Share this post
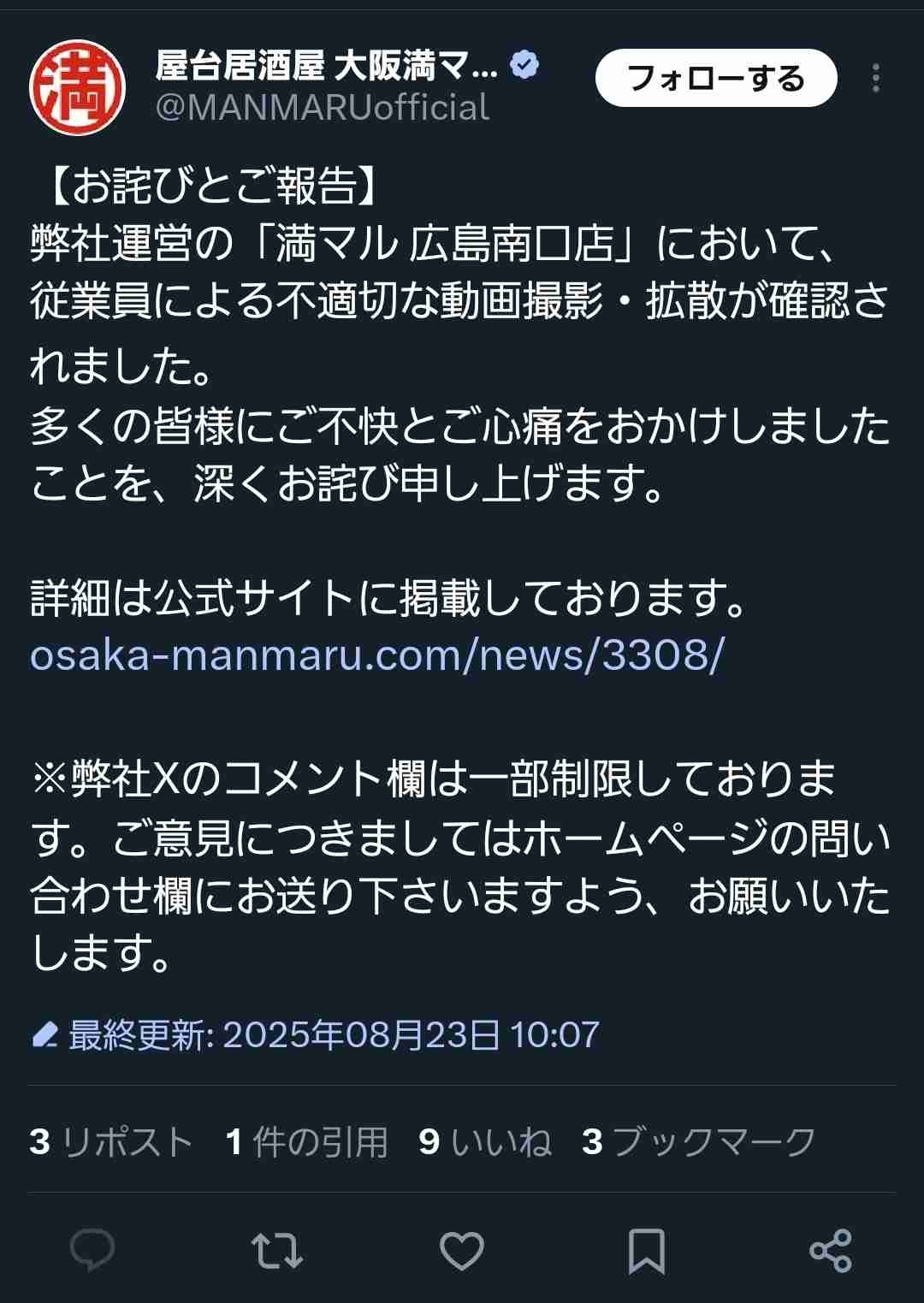 [830, 1251]
